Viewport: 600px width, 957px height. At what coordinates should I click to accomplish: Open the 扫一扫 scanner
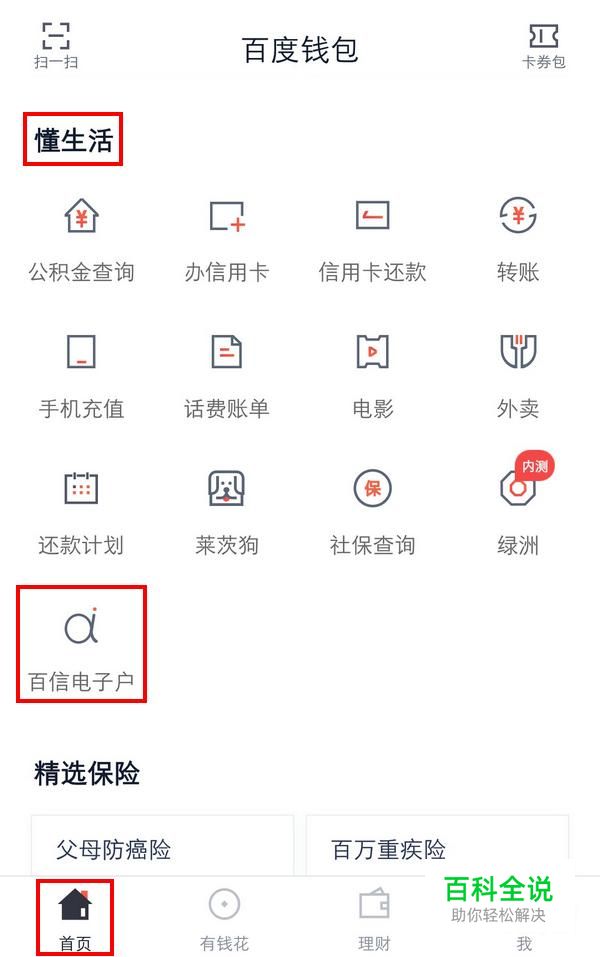point(56,45)
